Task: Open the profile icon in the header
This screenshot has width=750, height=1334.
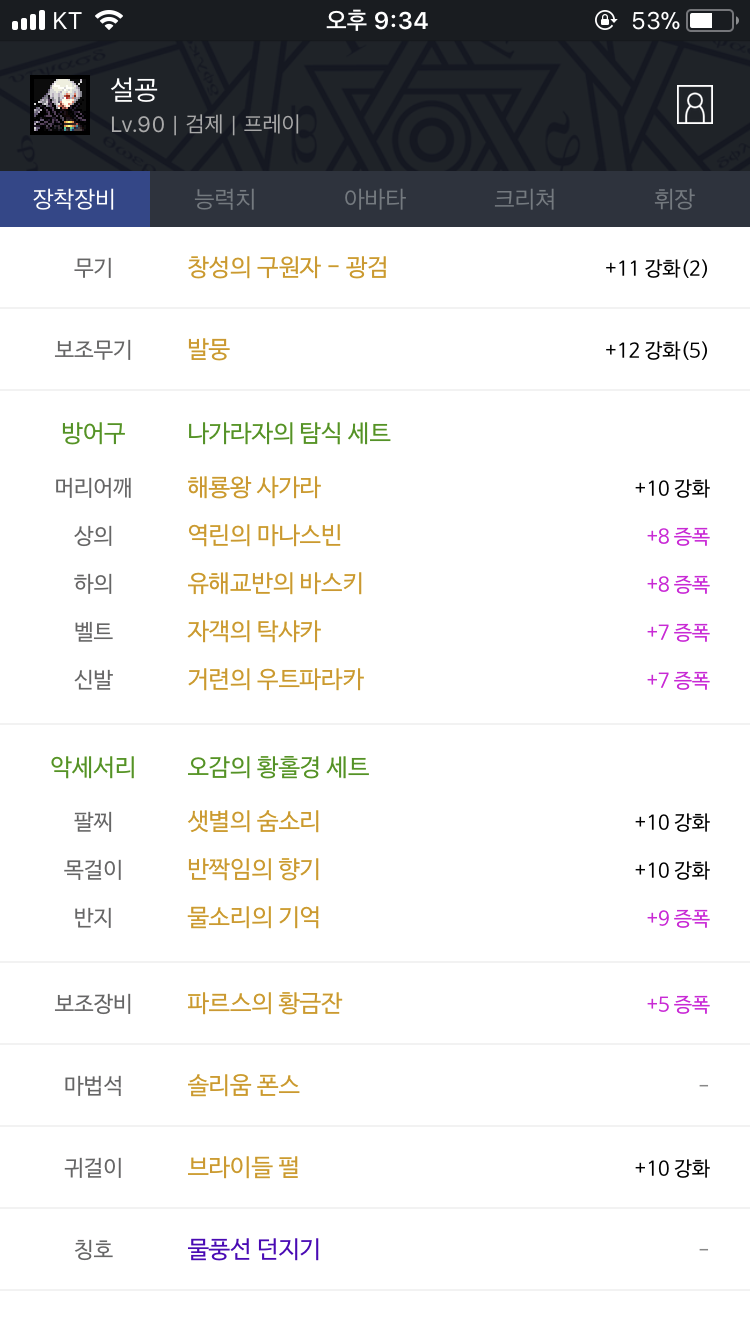Action: (695, 104)
